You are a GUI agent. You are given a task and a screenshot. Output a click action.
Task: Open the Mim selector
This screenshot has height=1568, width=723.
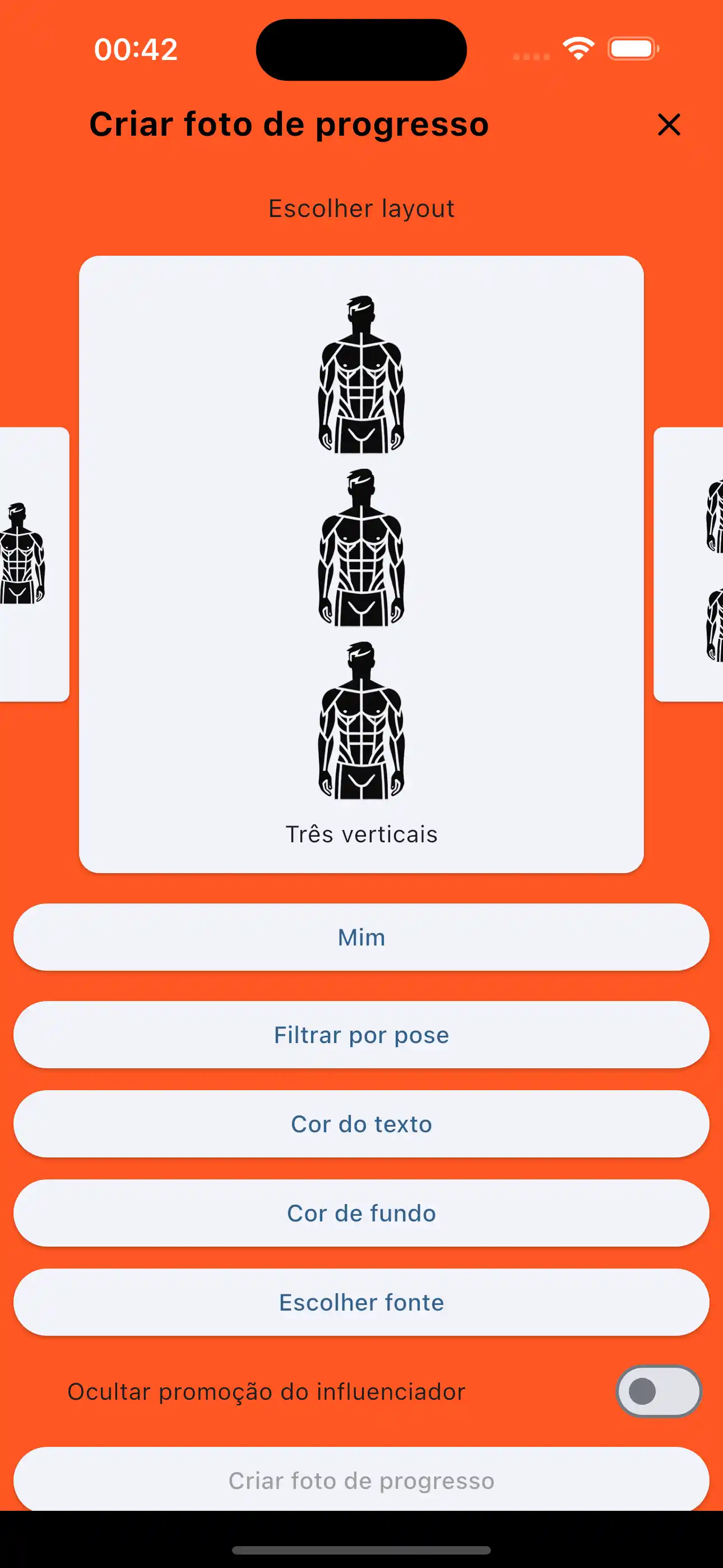click(361, 937)
